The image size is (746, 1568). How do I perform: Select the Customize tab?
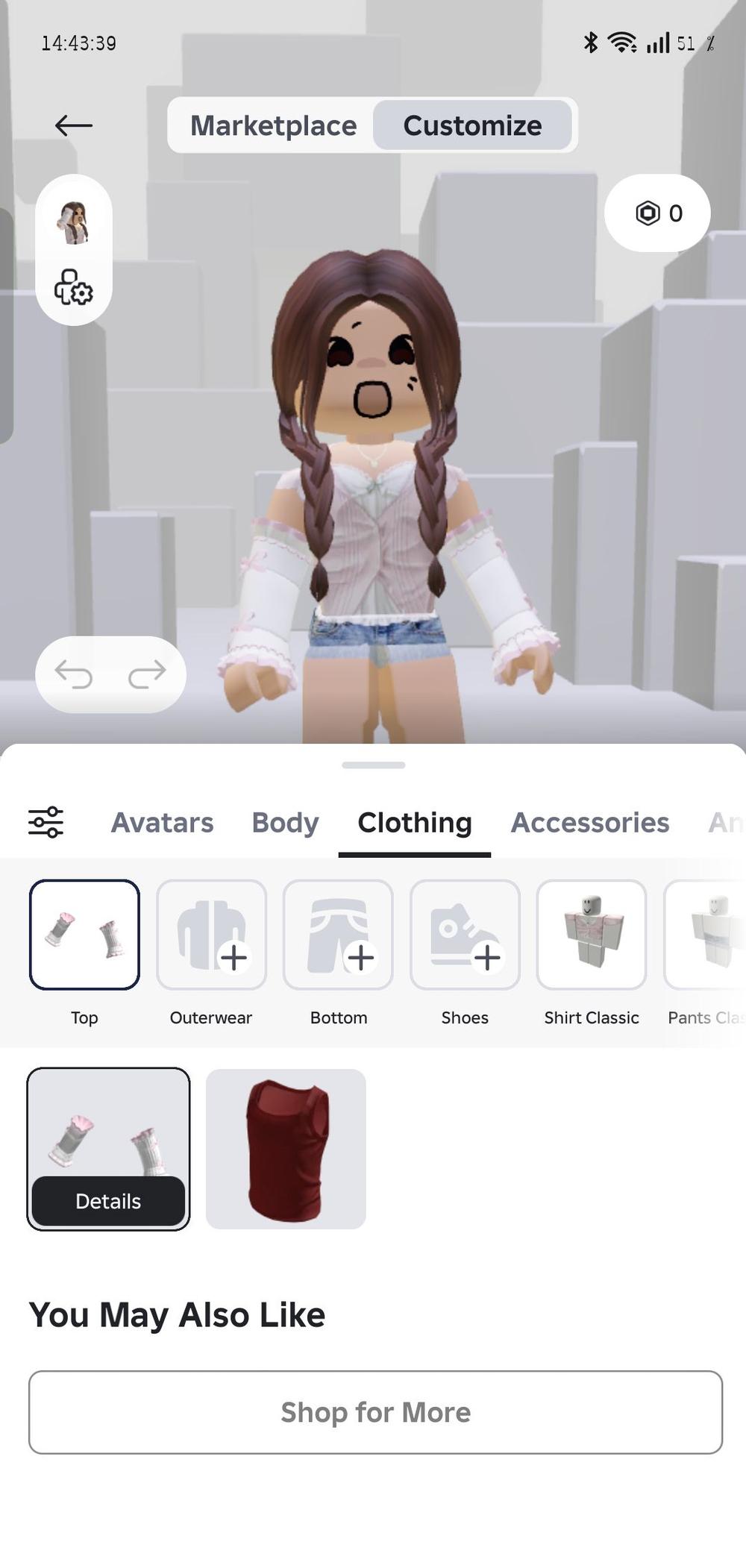point(472,125)
